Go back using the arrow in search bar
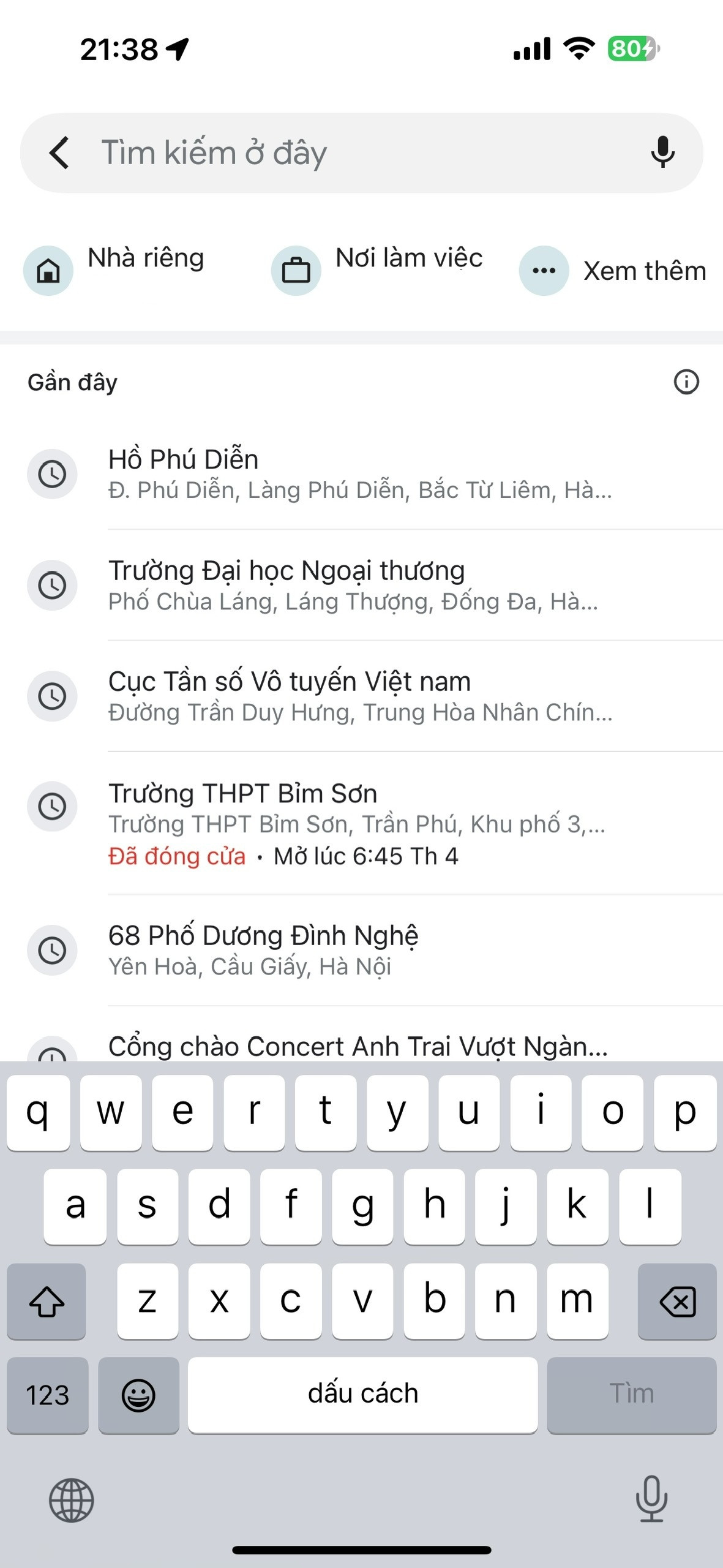The width and height of the screenshot is (723, 1568). click(x=59, y=153)
